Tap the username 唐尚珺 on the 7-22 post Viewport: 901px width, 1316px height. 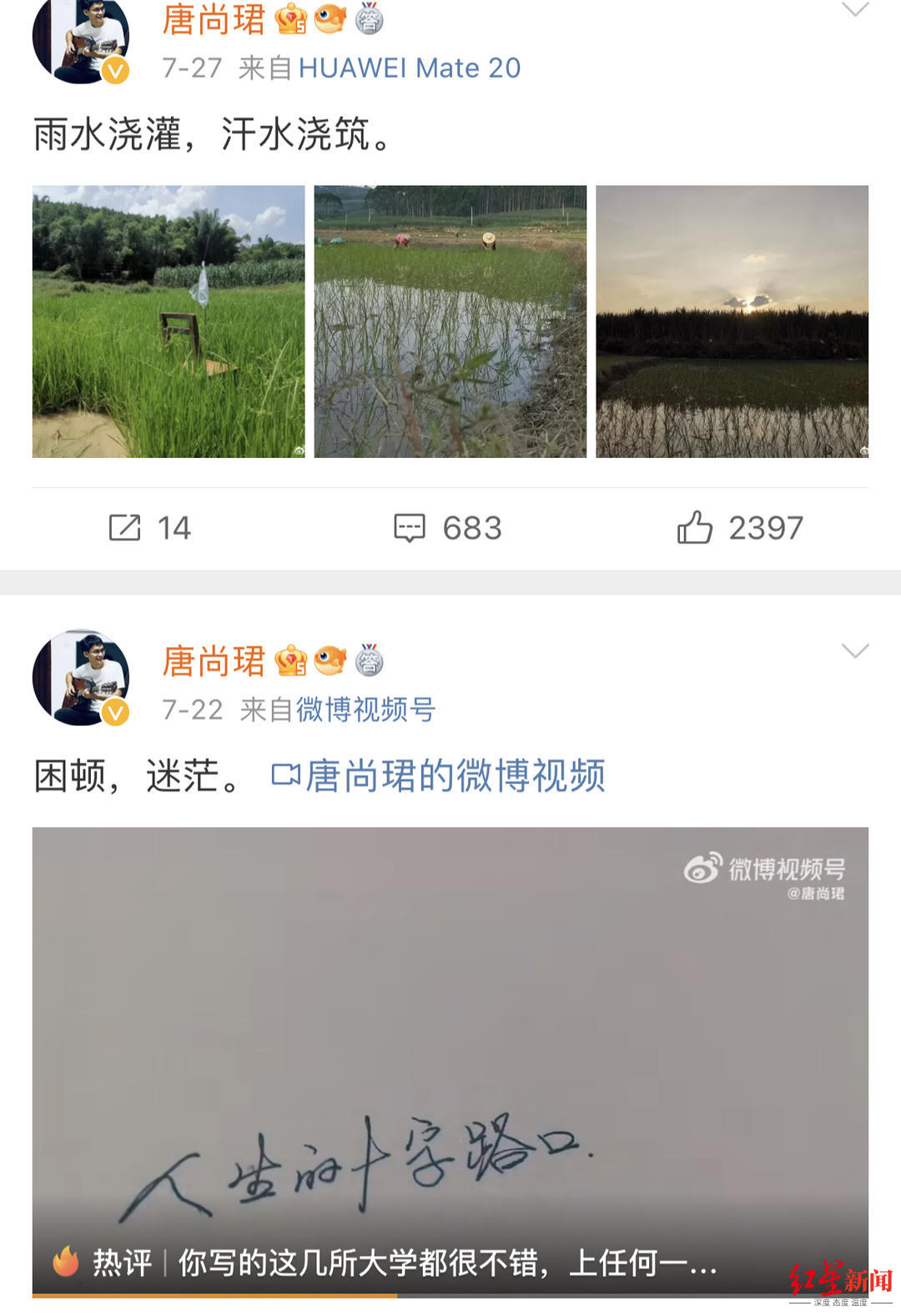pyautogui.click(x=214, y=661)
